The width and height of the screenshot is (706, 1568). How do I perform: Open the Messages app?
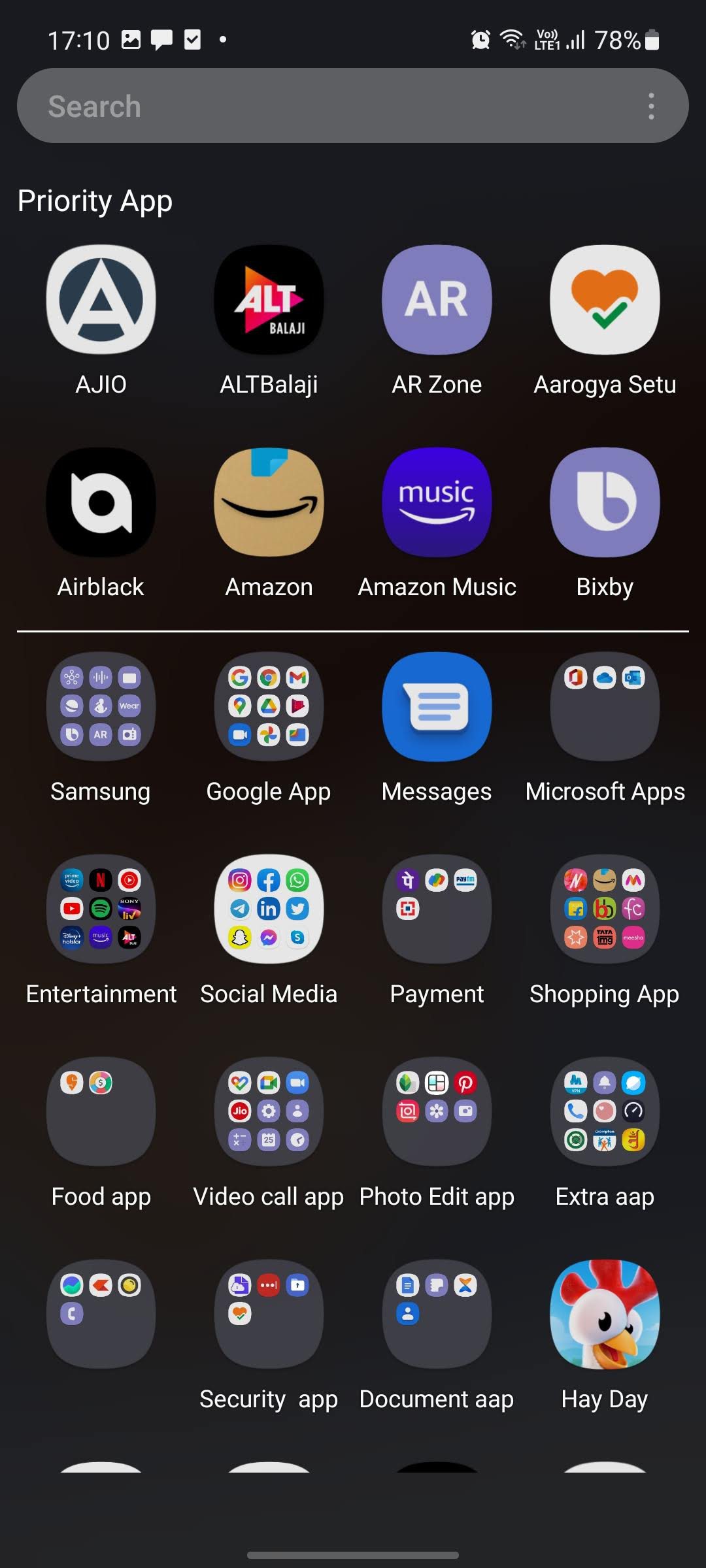pyautogui.click(x=437, y=706)
